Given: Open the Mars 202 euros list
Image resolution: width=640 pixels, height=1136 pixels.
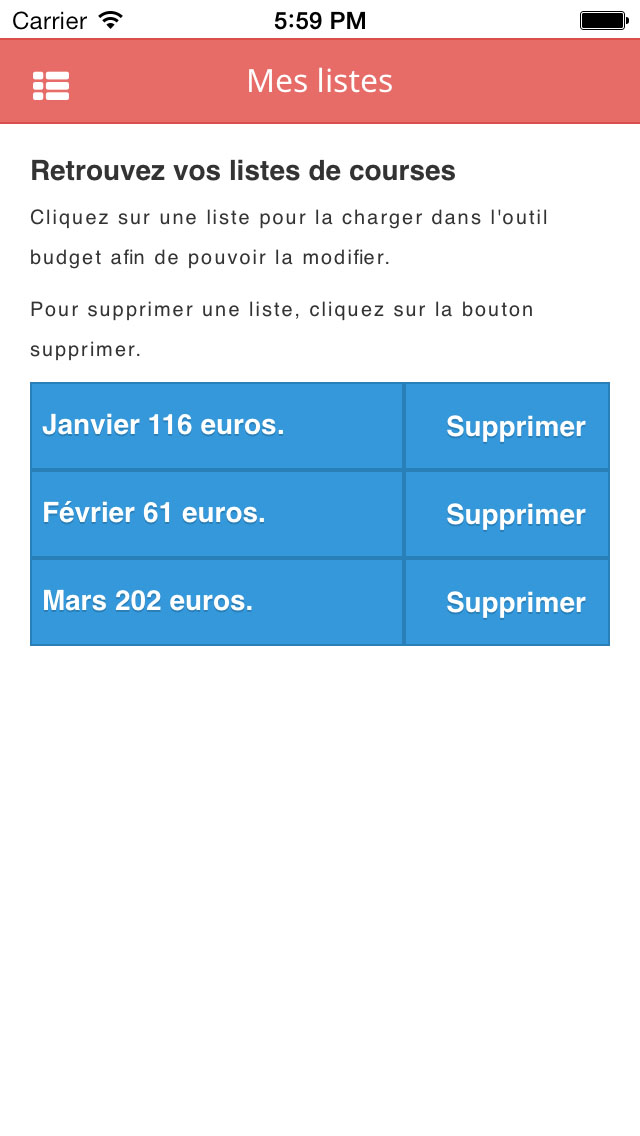Looking at the screenshot, I should pyautogui.click(x=217, y=602).
